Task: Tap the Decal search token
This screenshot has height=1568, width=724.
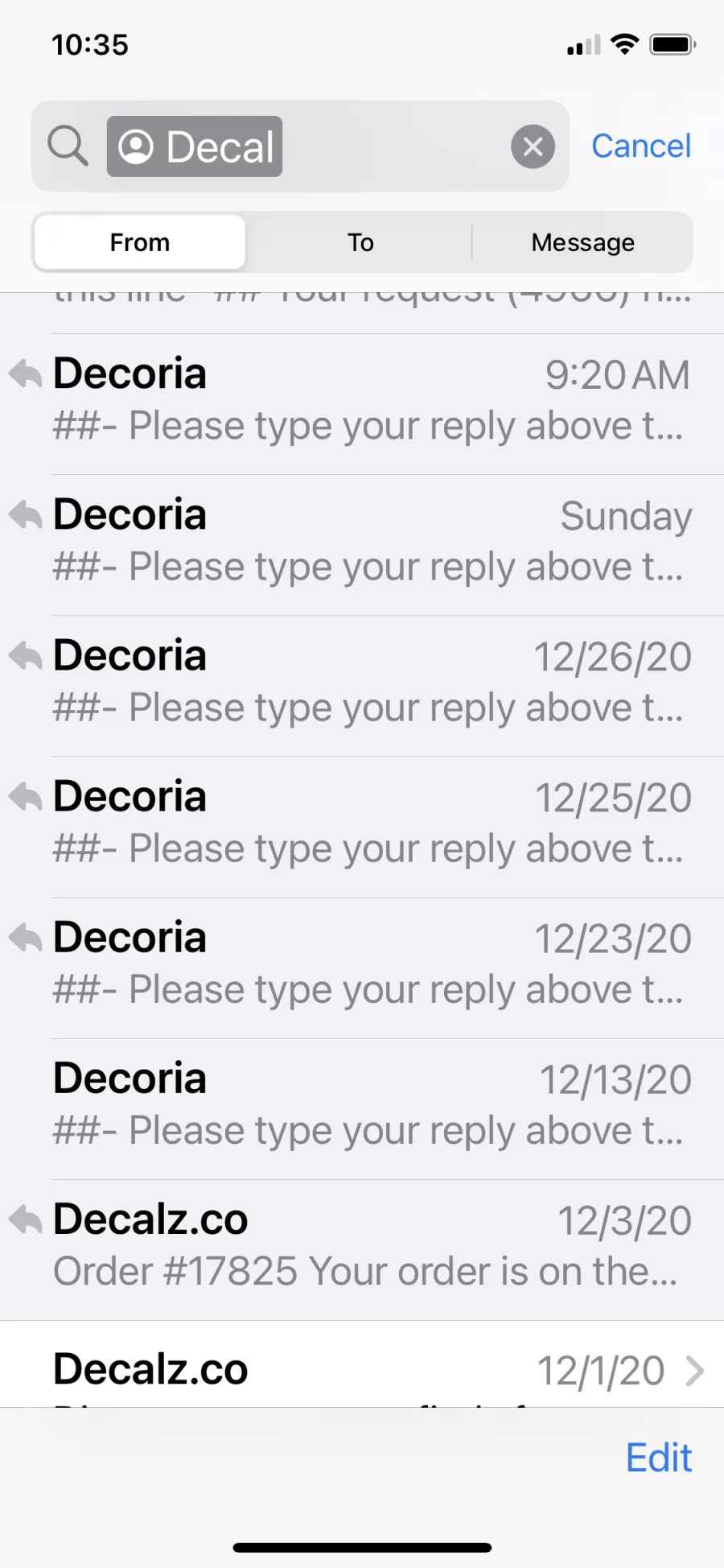Action: (195, 146)
